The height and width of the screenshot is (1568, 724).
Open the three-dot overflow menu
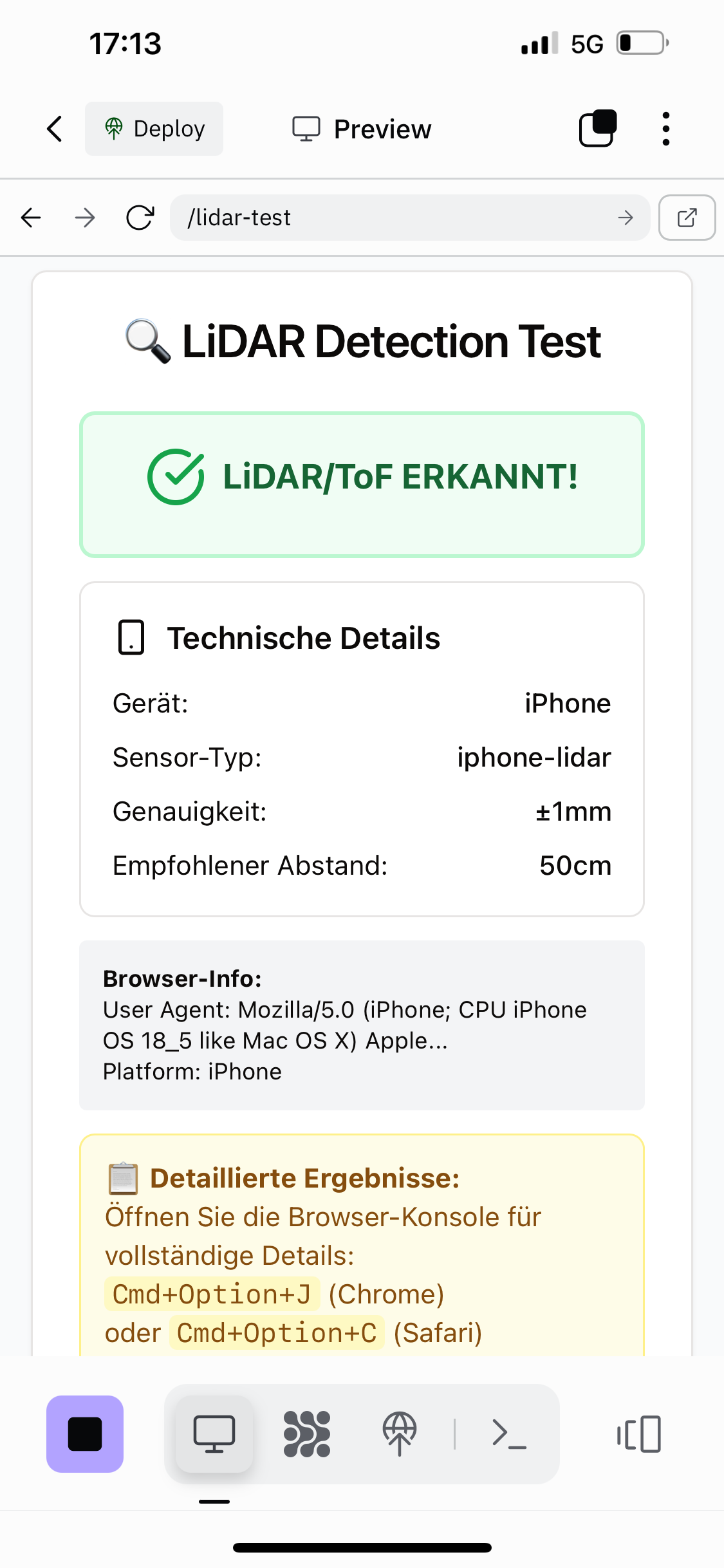pyautogui.click(x=665, y=129)
